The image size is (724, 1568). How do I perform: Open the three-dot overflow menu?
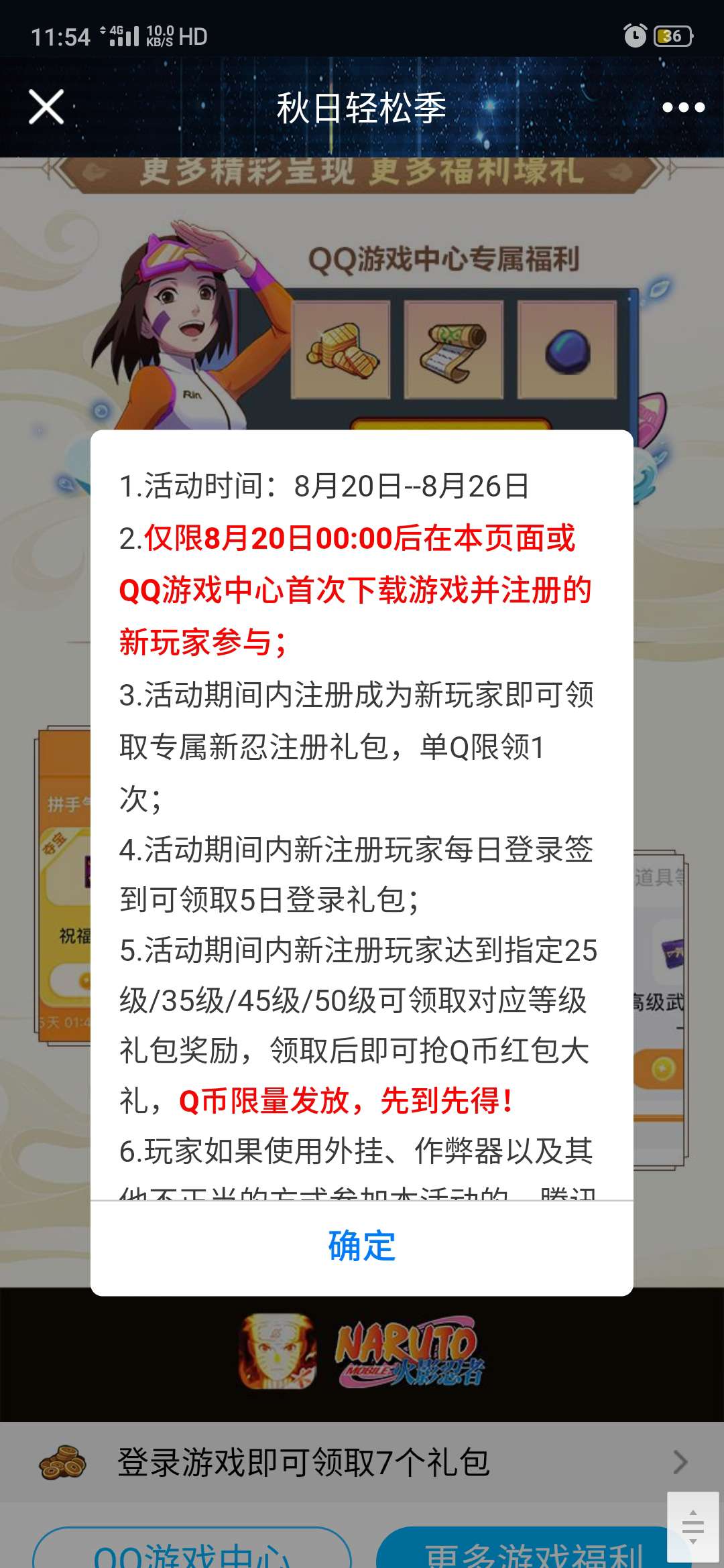[682, 107]
